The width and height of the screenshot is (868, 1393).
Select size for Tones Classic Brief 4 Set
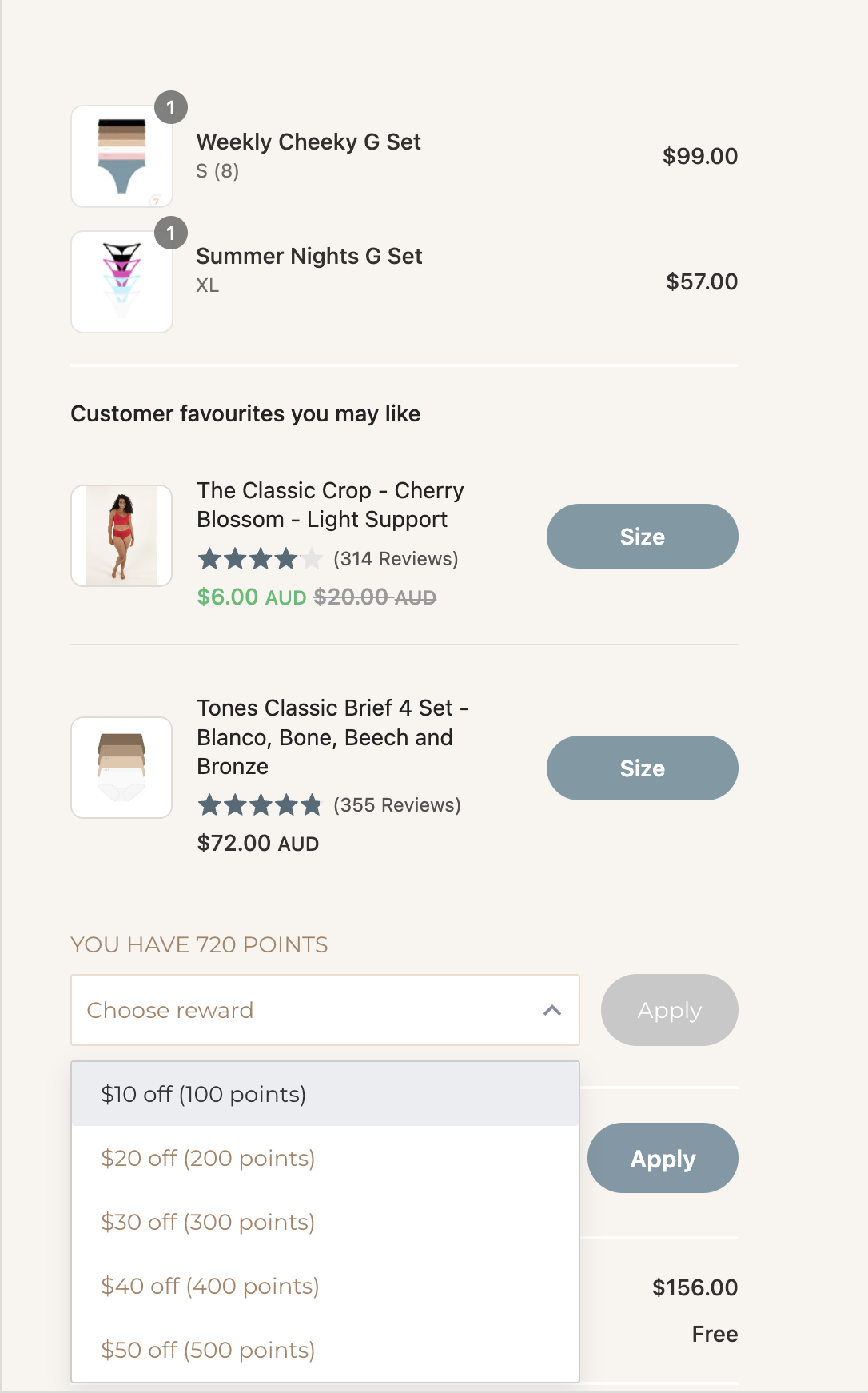642,768
